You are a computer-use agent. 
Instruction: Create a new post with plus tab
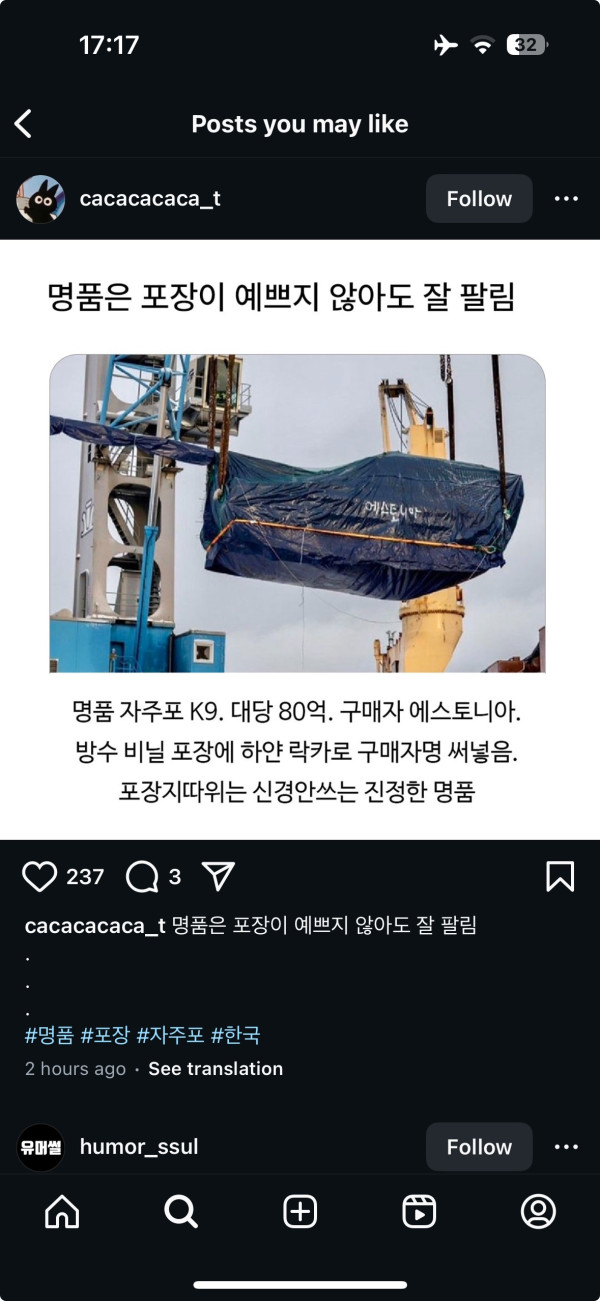click(300, 1212)
